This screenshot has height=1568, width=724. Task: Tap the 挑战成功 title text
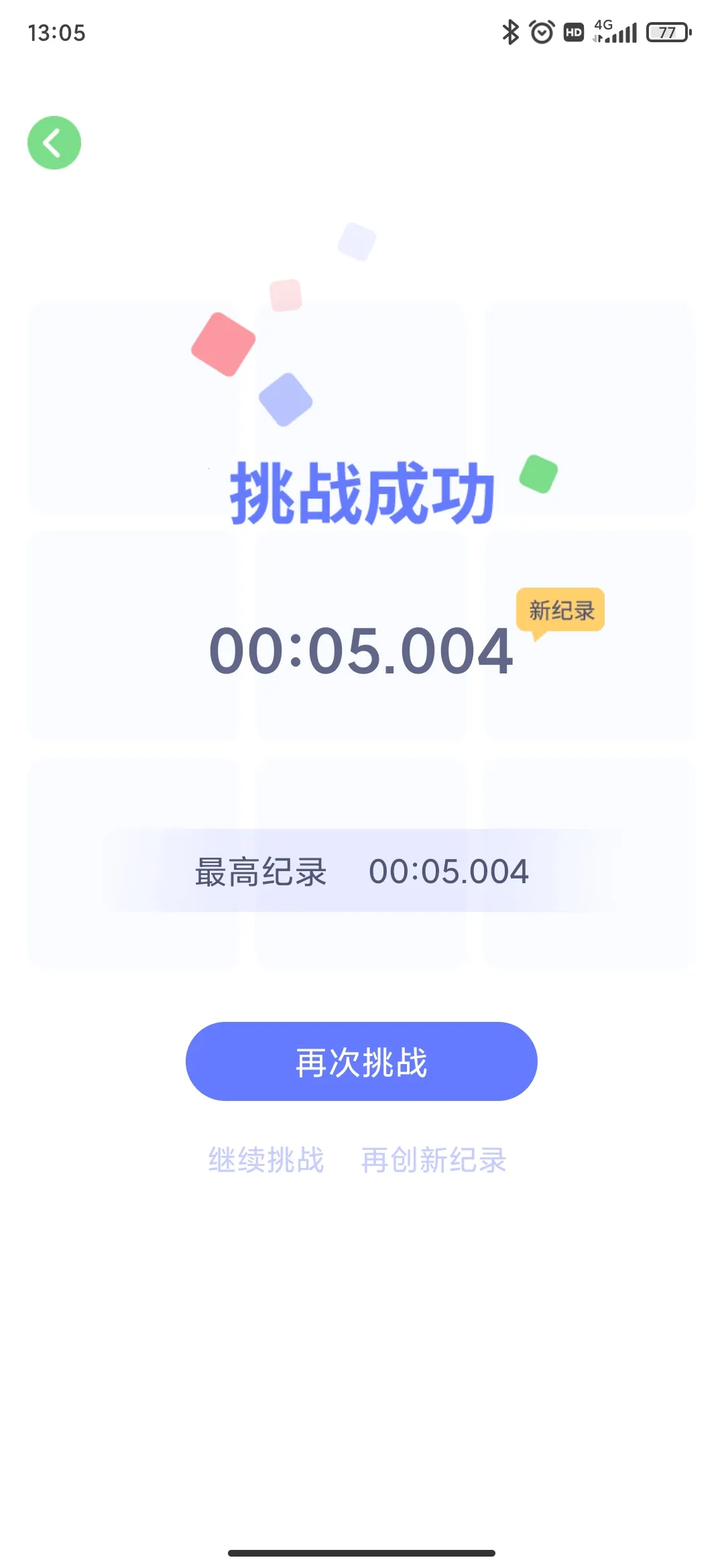point(362,491)
